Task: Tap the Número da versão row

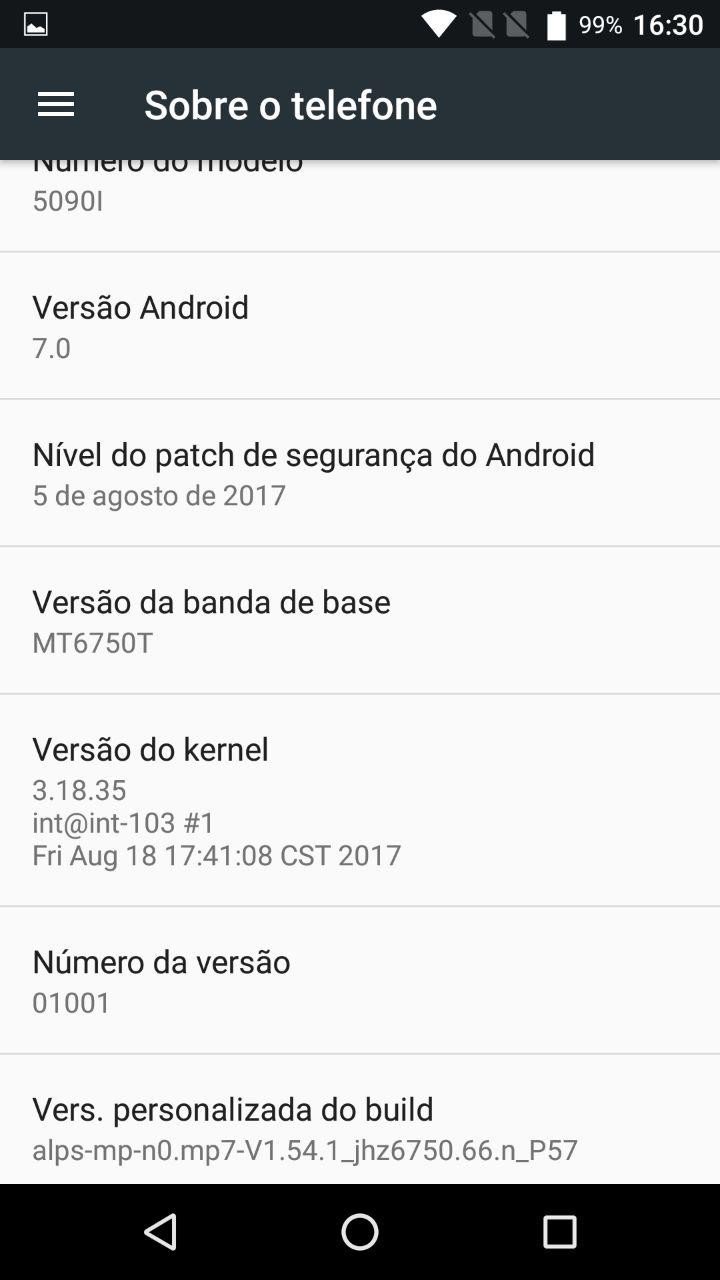Action: click(x=360, y=980)
